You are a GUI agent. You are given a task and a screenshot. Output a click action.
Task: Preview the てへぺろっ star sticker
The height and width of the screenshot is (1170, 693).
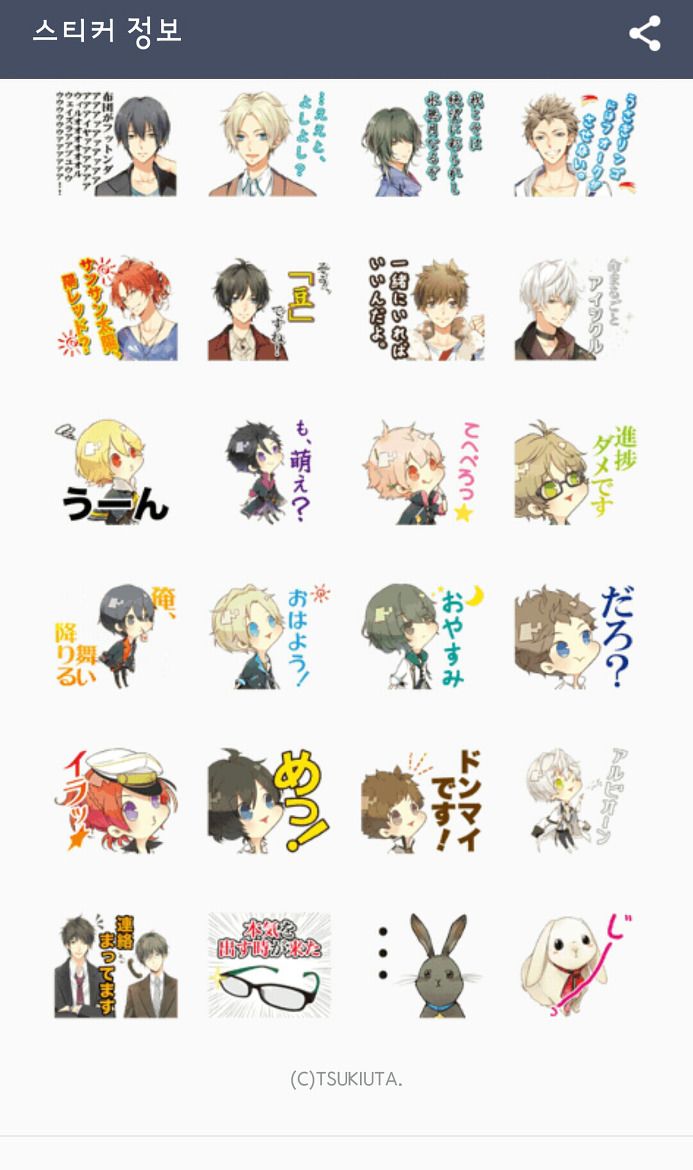423,472
